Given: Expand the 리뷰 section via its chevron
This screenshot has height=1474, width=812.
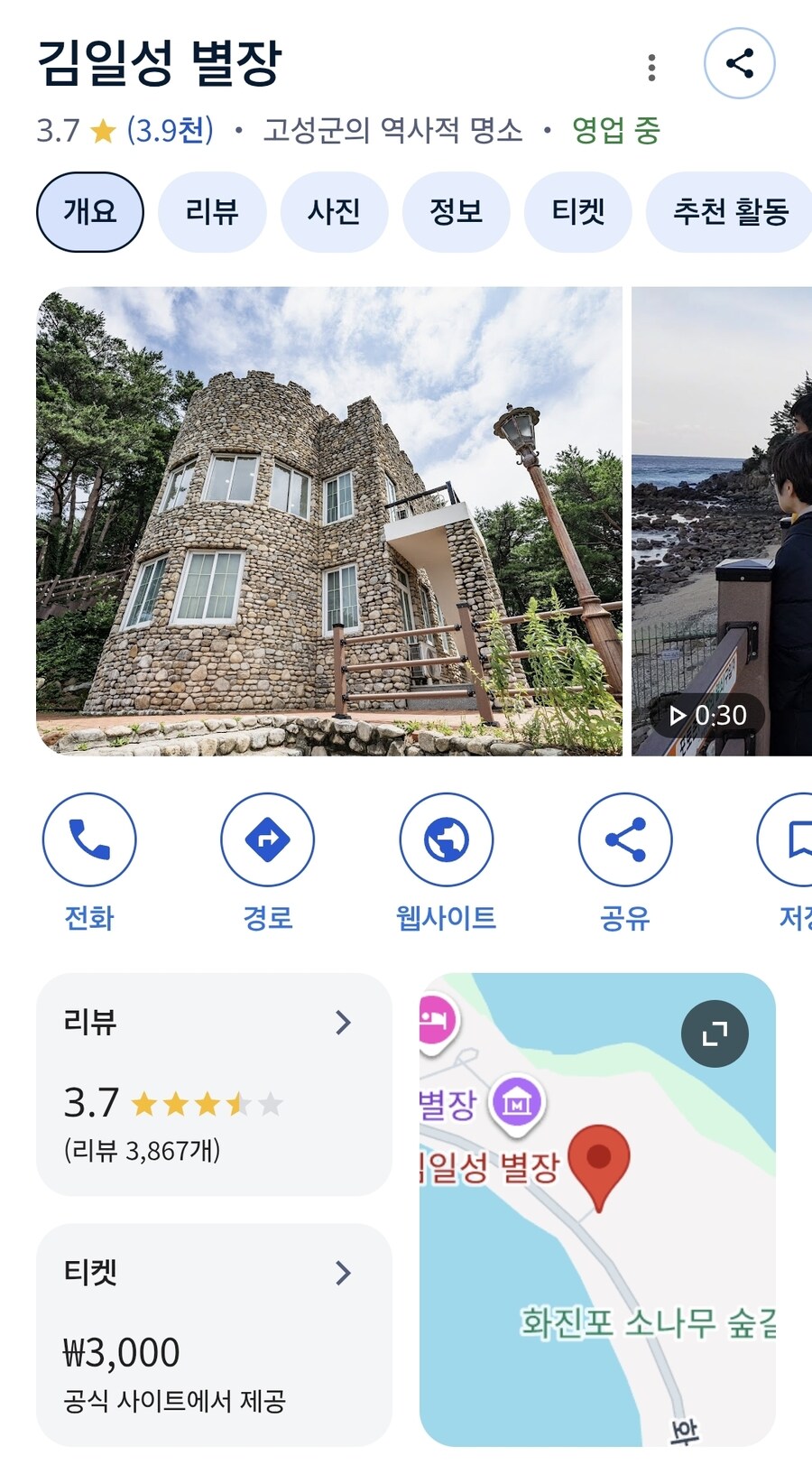Looking at the screenshot, I should 343,1022.
